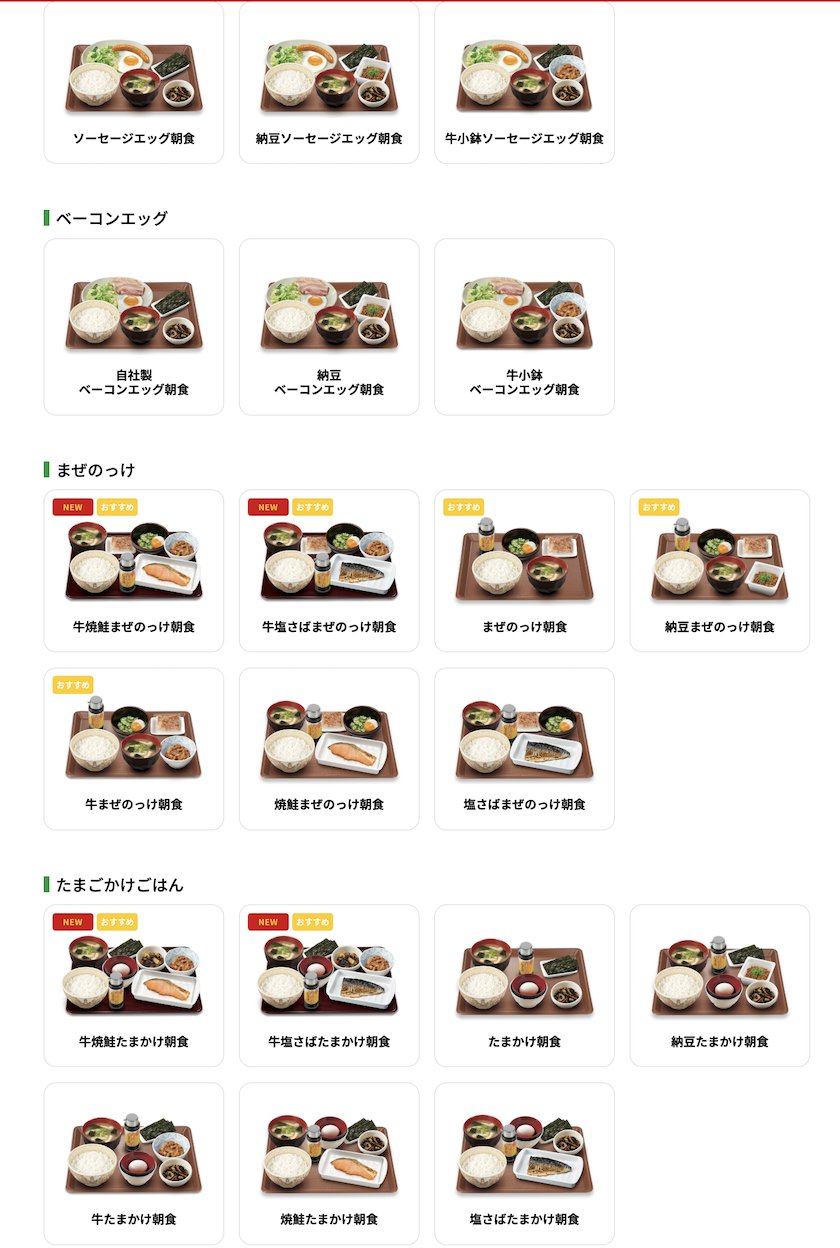
Task: Select 納豆まぜのっけ朝食 from the list
Action: coord(719,560)
